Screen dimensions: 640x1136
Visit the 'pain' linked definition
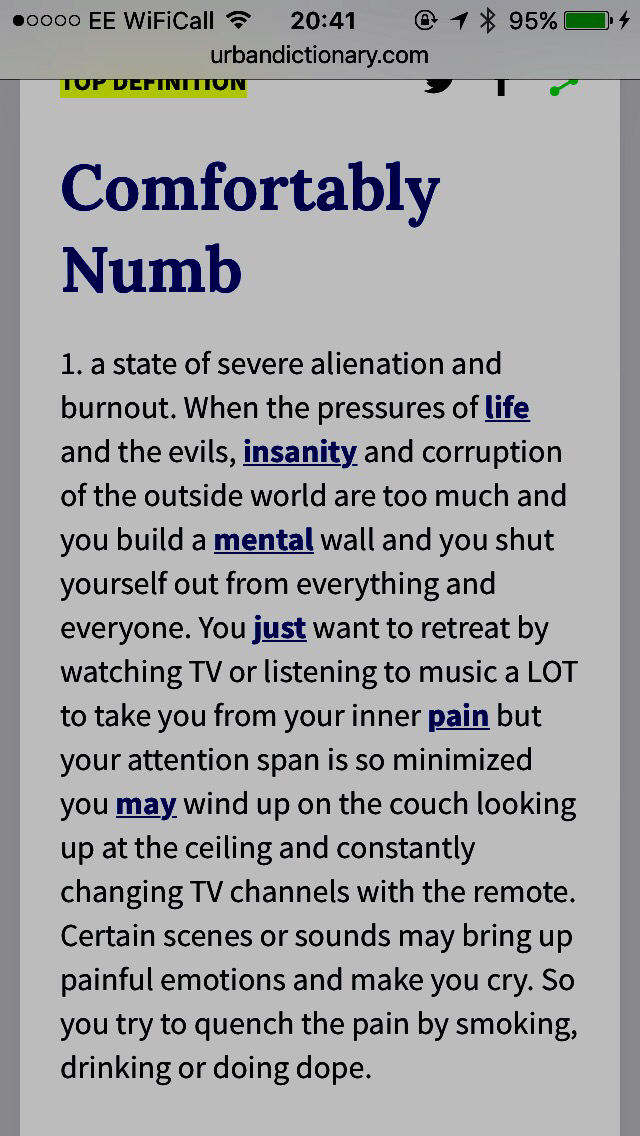click(x=458, y=716)
